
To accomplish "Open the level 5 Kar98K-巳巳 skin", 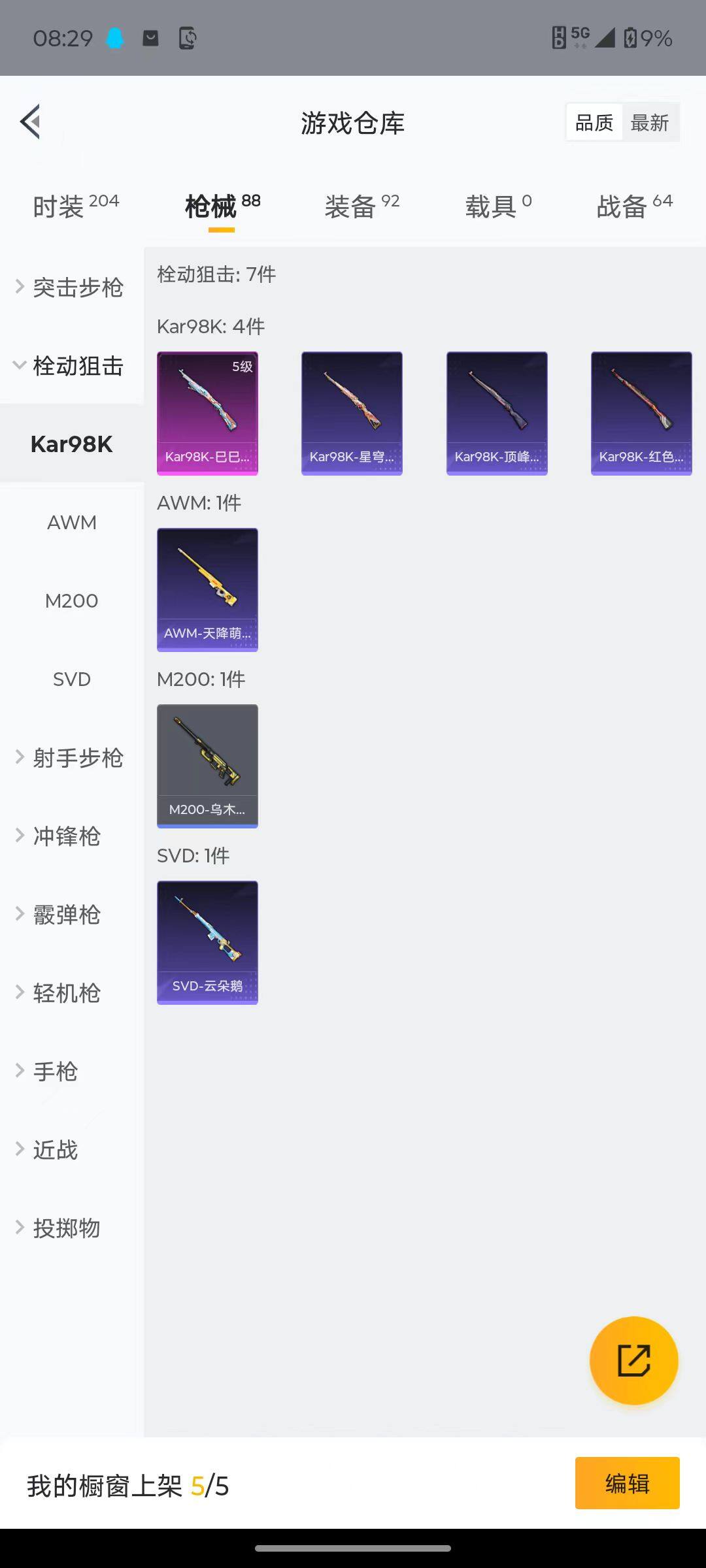I will click(207, 413).
